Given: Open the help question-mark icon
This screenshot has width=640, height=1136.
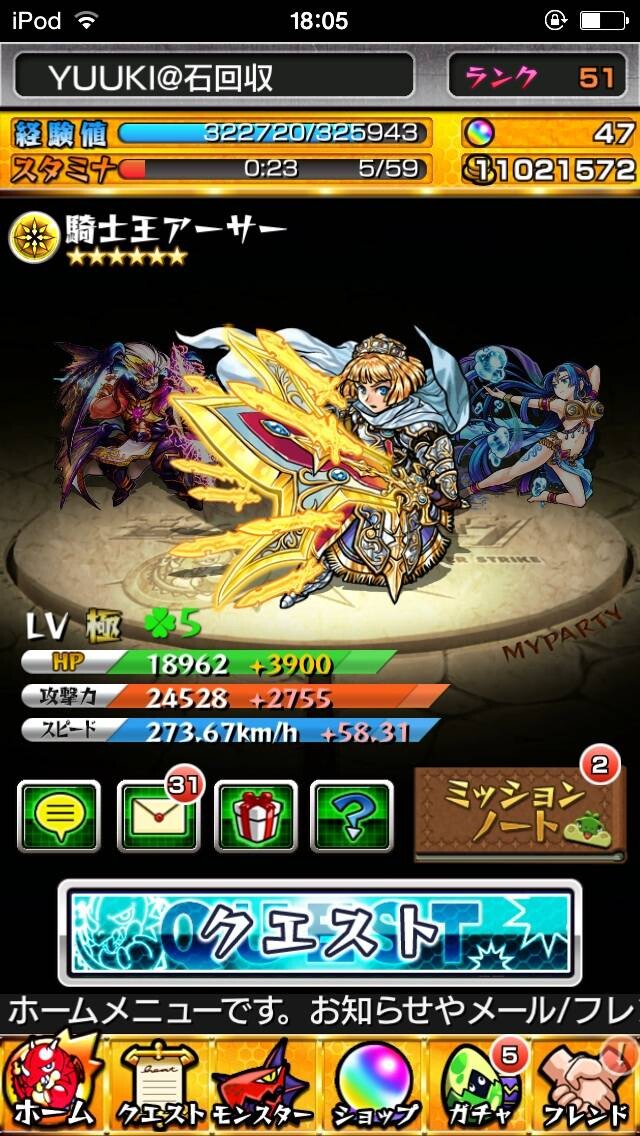Looking at the screenshot, I should pyautogui.click(x=352, y=815).
